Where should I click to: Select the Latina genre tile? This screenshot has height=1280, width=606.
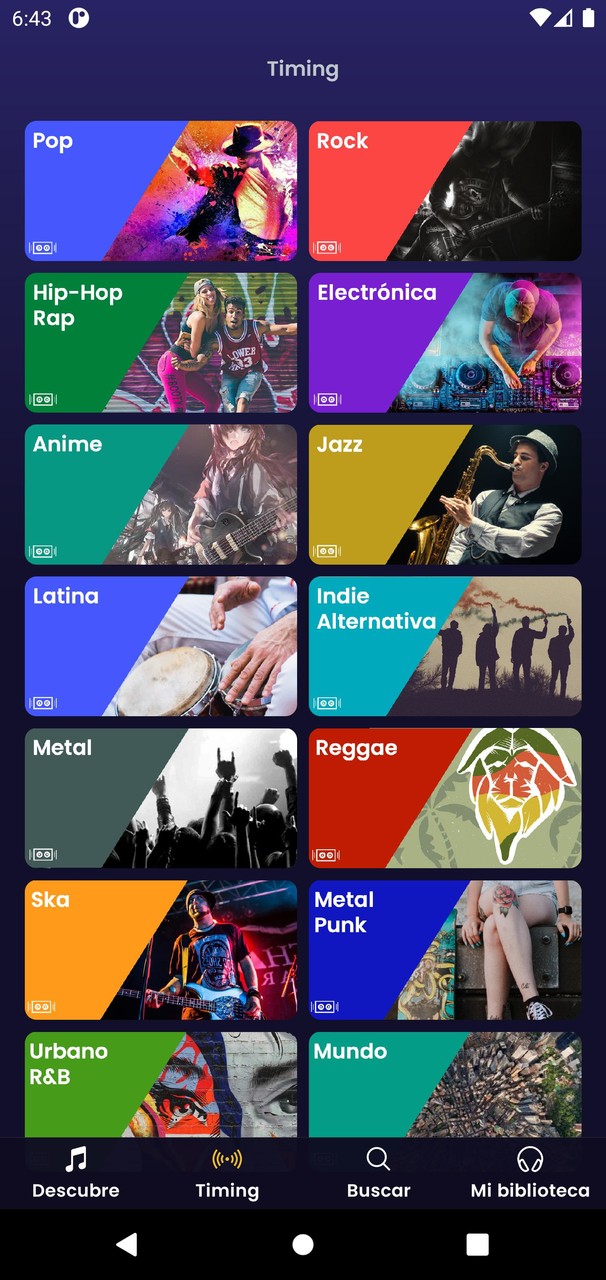coord(160,647)
